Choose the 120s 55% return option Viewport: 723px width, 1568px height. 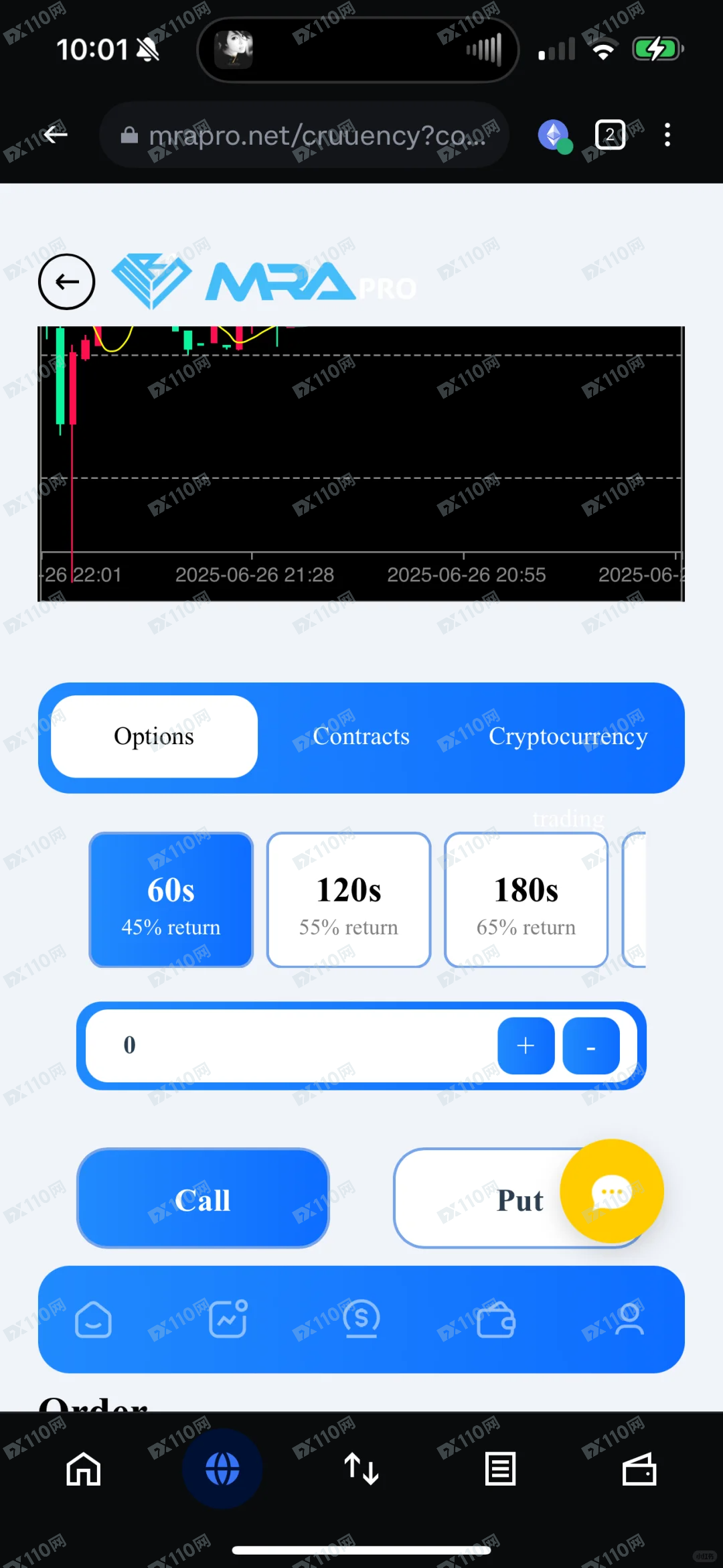click(348, 900)
